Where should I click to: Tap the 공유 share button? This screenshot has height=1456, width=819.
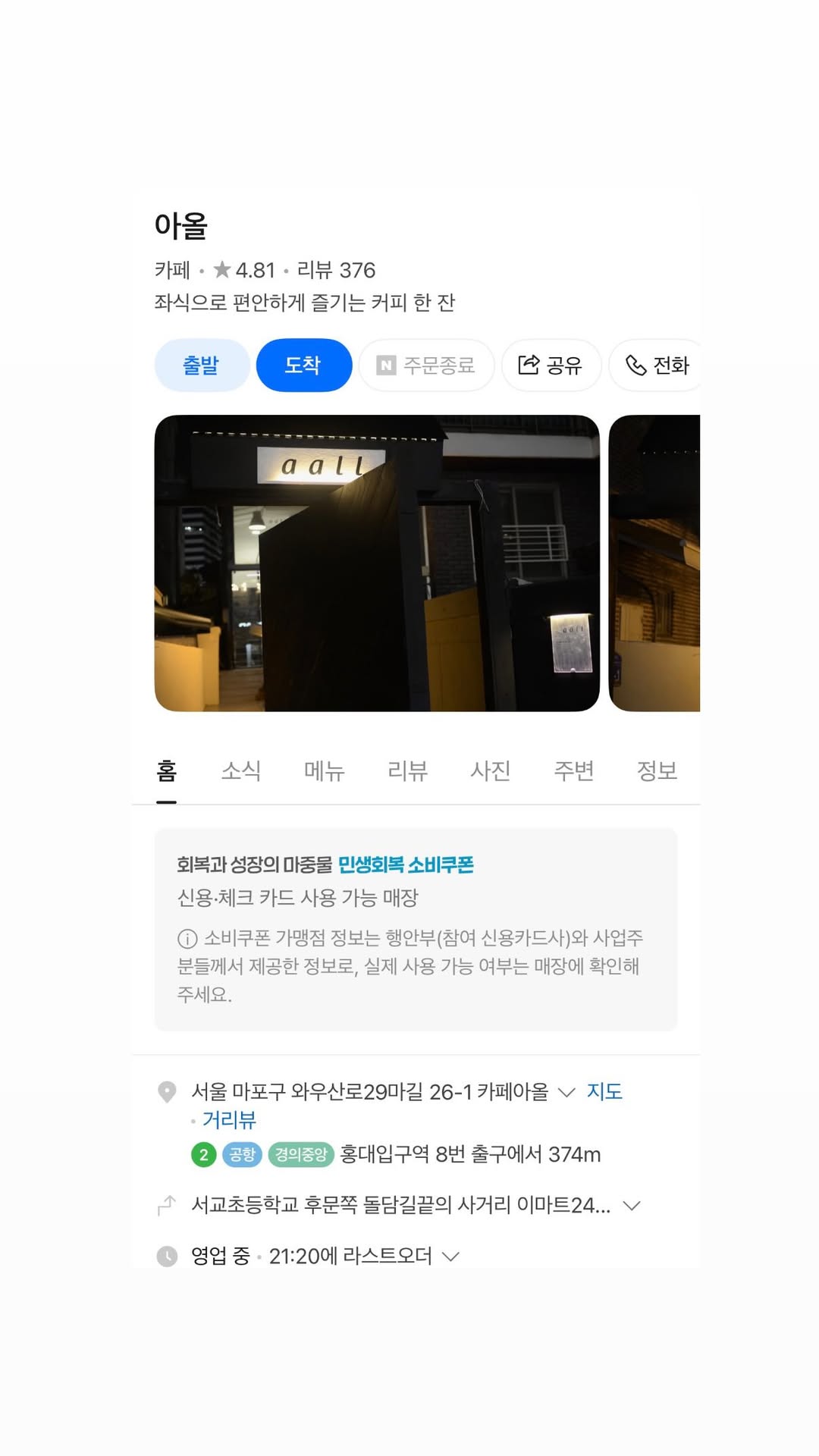coord(551,366)
